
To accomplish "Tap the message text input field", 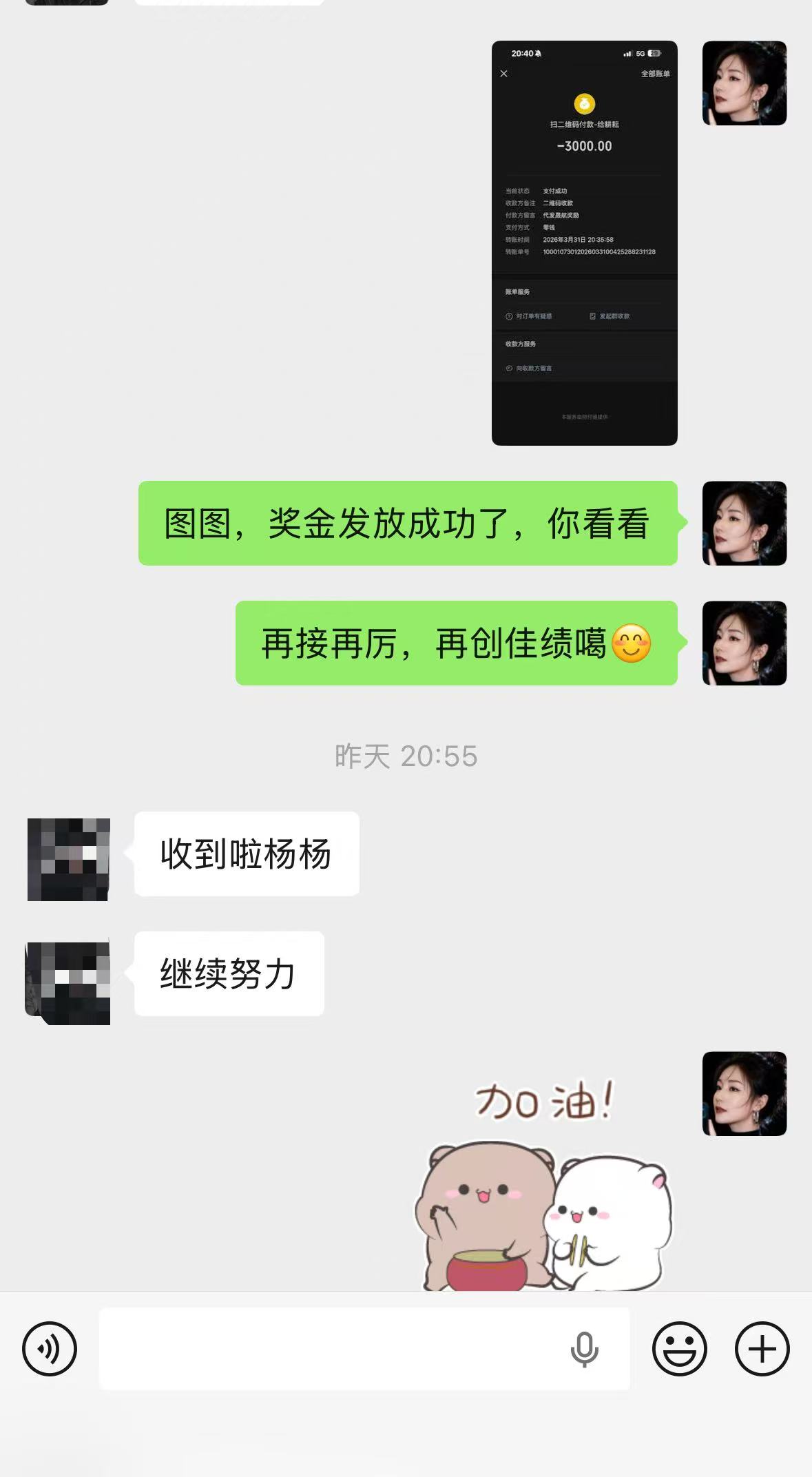I will point(331,1349).
